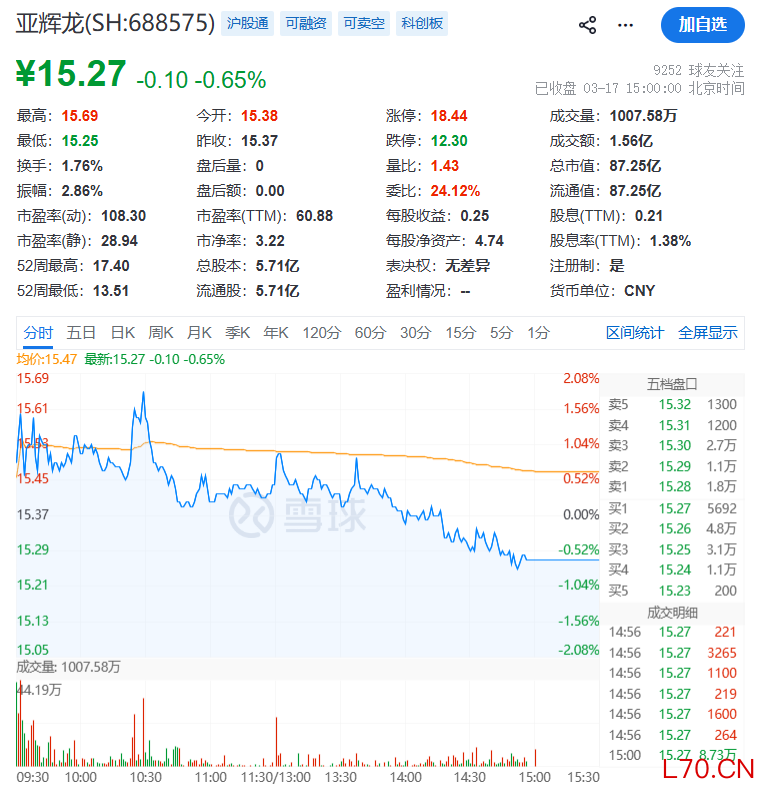The image size is (758, 789).
Task: Select the 1分 chart interval
Action: (539, 333)
